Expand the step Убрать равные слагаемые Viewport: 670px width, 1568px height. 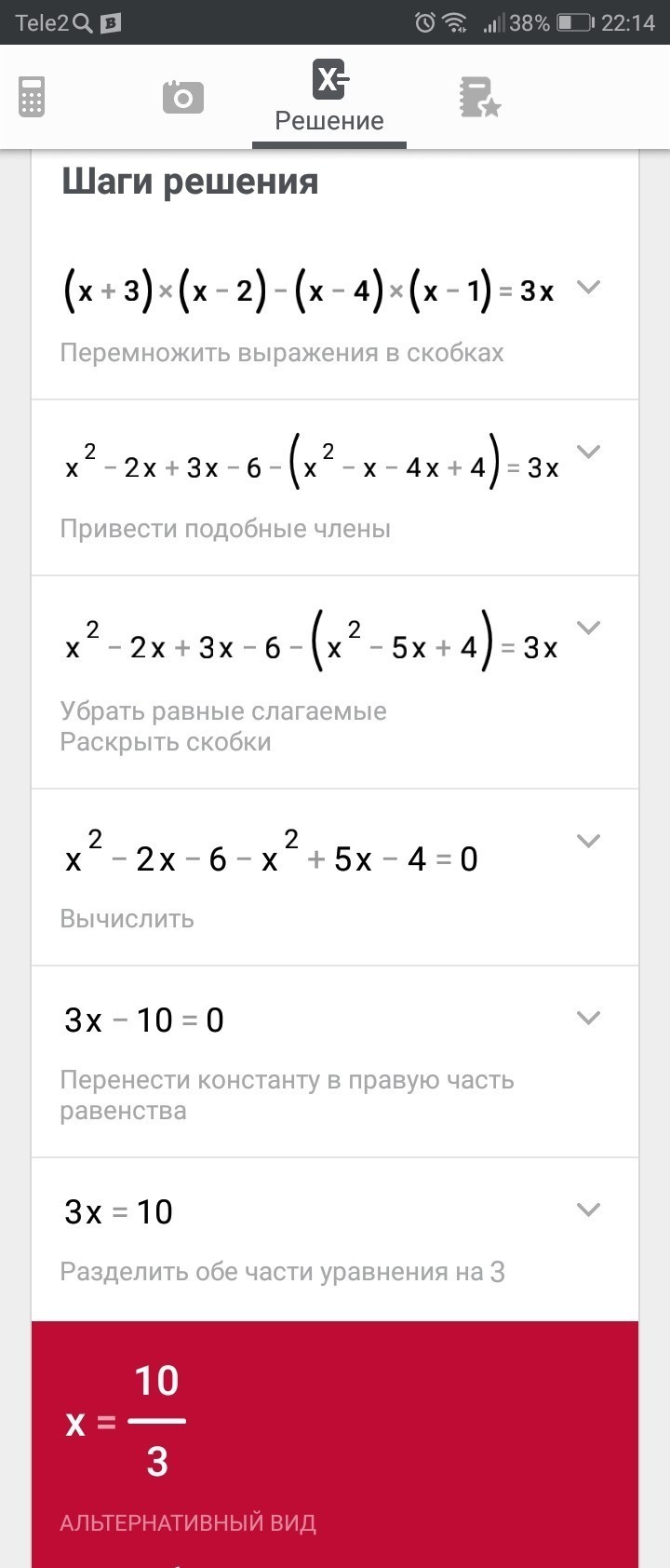pos(588,628)
